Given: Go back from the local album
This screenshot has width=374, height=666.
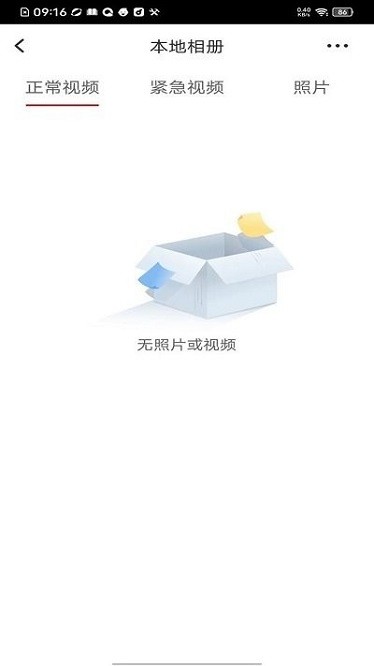Looking at the screenshot, I should tap(20, 46).
